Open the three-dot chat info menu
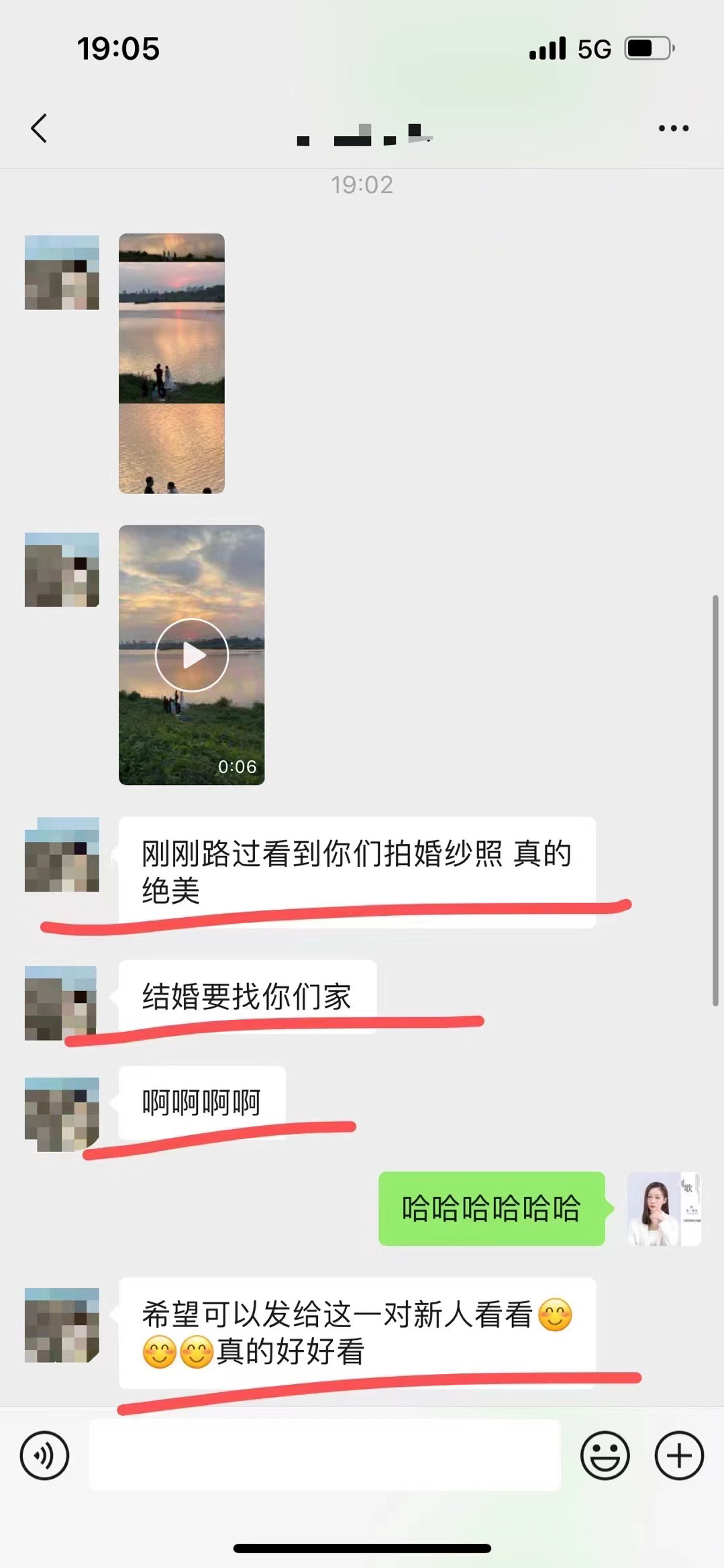The width and height of the screenshot is (724, 1568). click(673, 128)
